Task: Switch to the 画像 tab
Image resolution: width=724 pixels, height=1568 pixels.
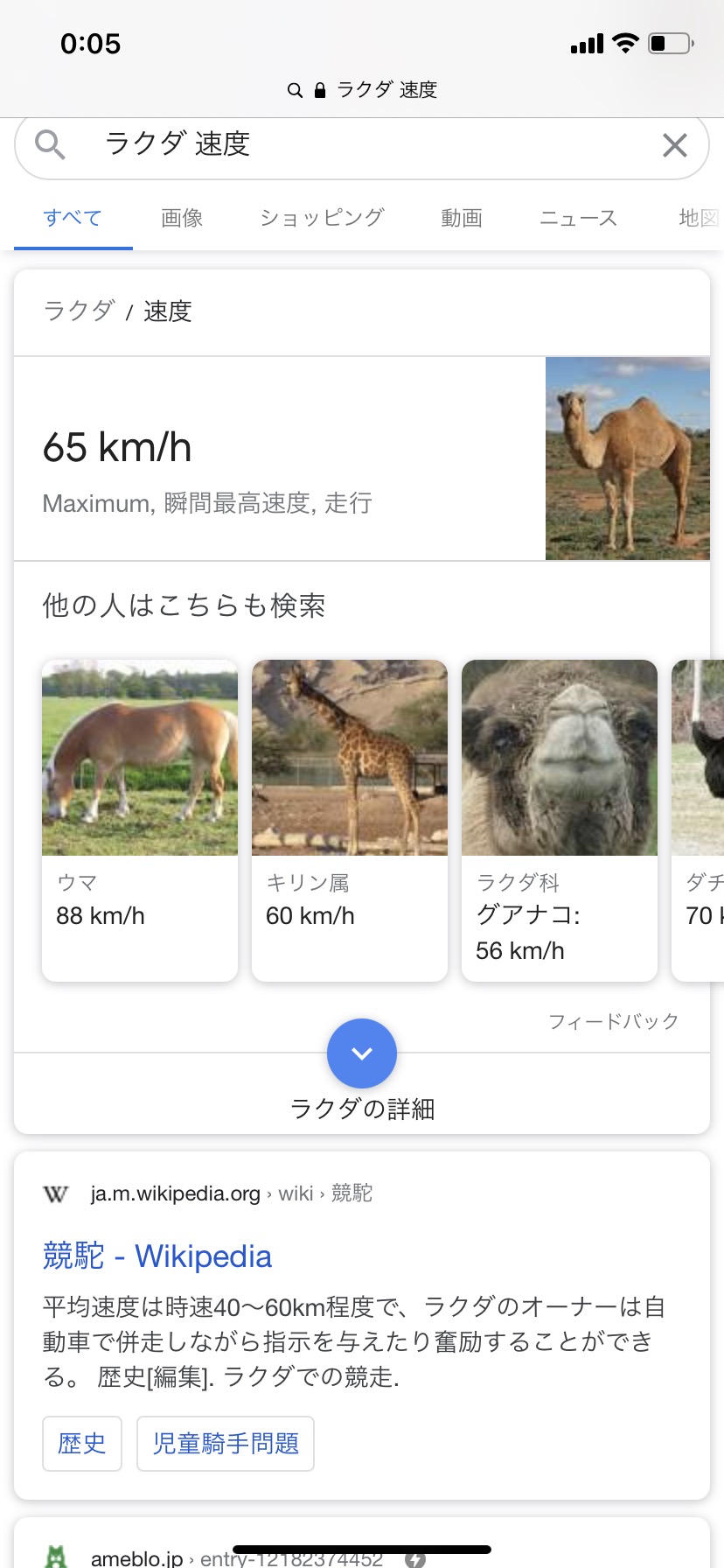Action: (x=182, y=218)
